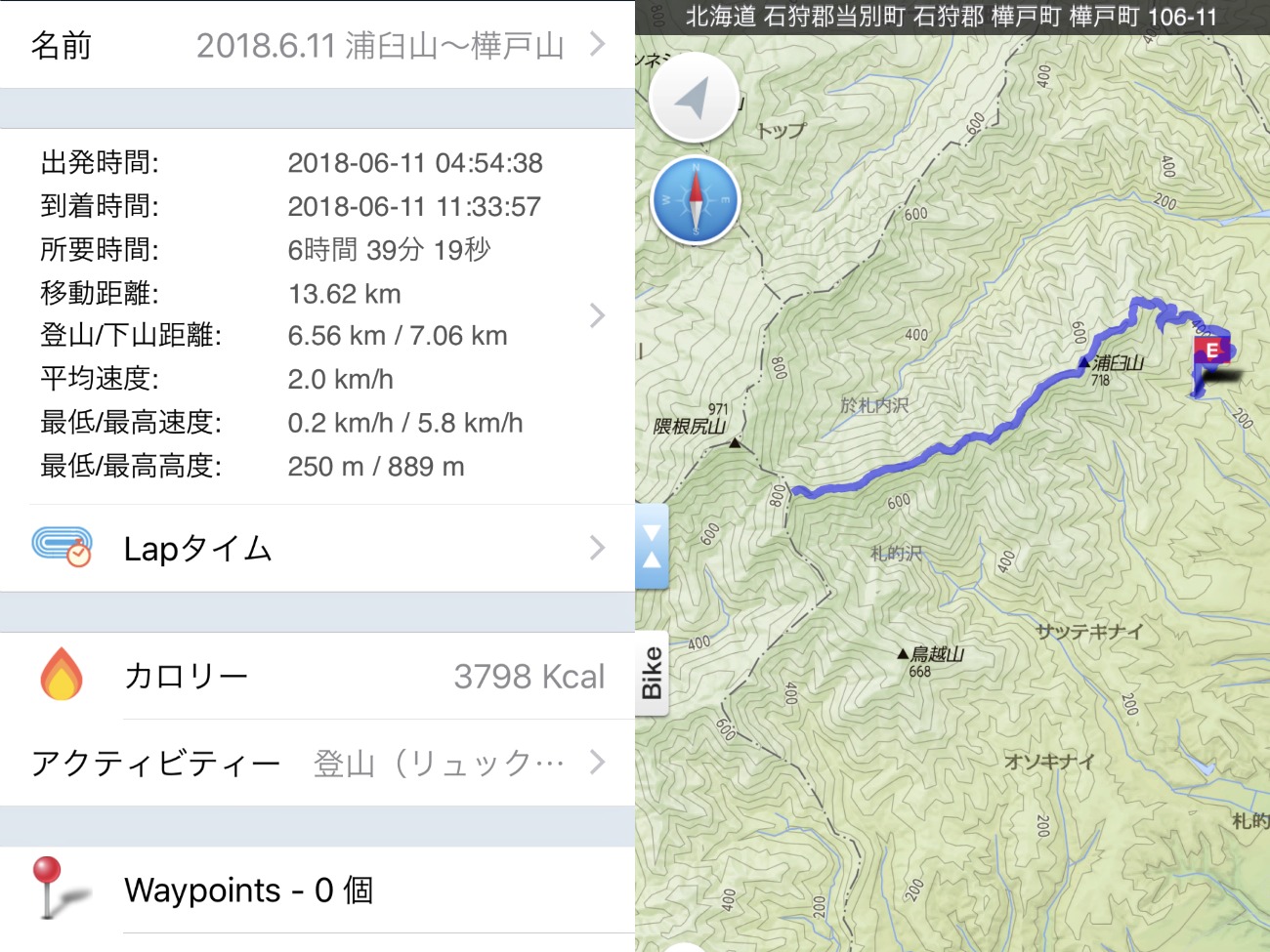Open the Waypoints list
The width and height of the screenshot is (1270, 952).
[x=317, y=890]
